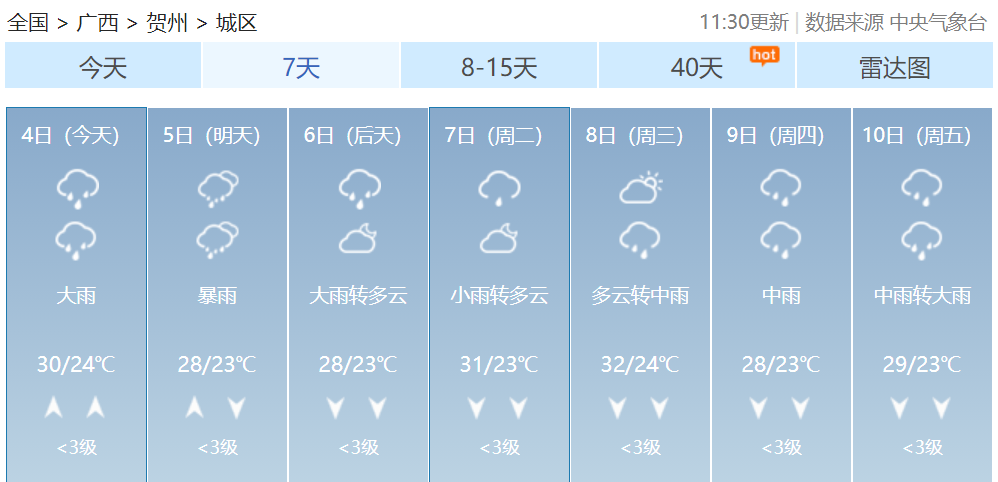Viewport: 998px width, 482px height.
Task: Select the 8日（周三）forecast card
Action: 640,295
